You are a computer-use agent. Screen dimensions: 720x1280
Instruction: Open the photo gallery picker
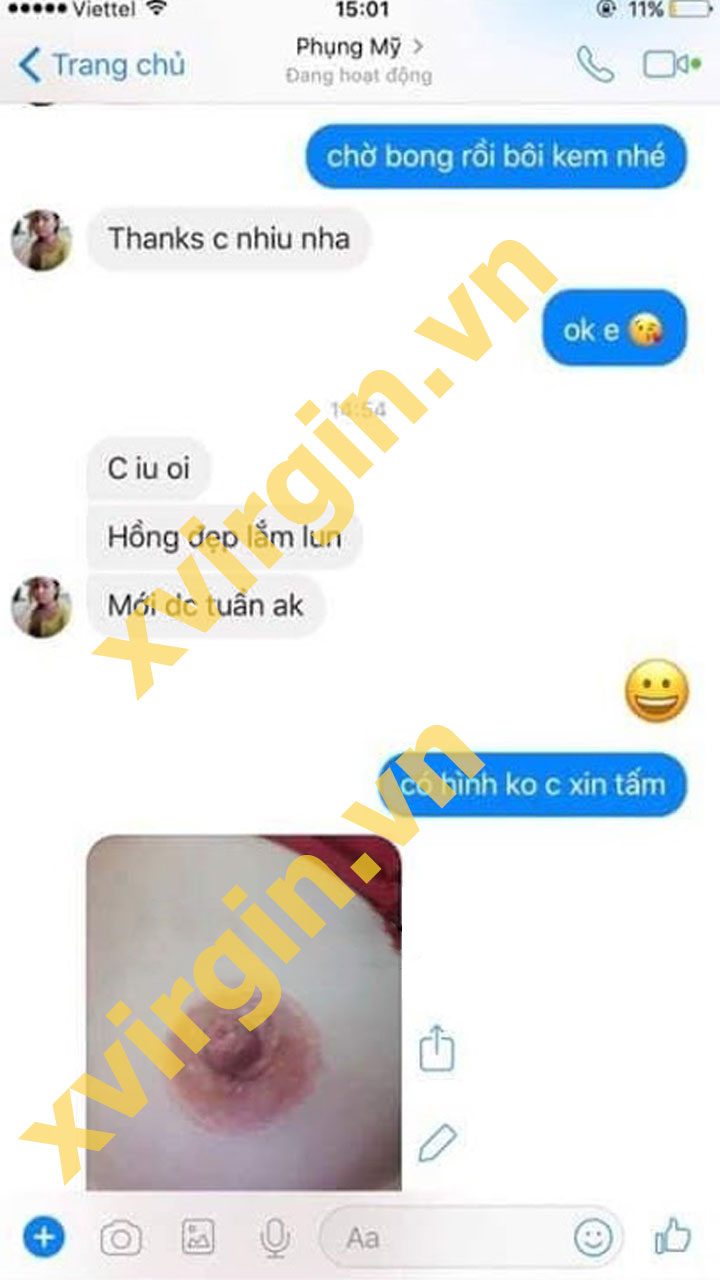(x=198, y=1238)
